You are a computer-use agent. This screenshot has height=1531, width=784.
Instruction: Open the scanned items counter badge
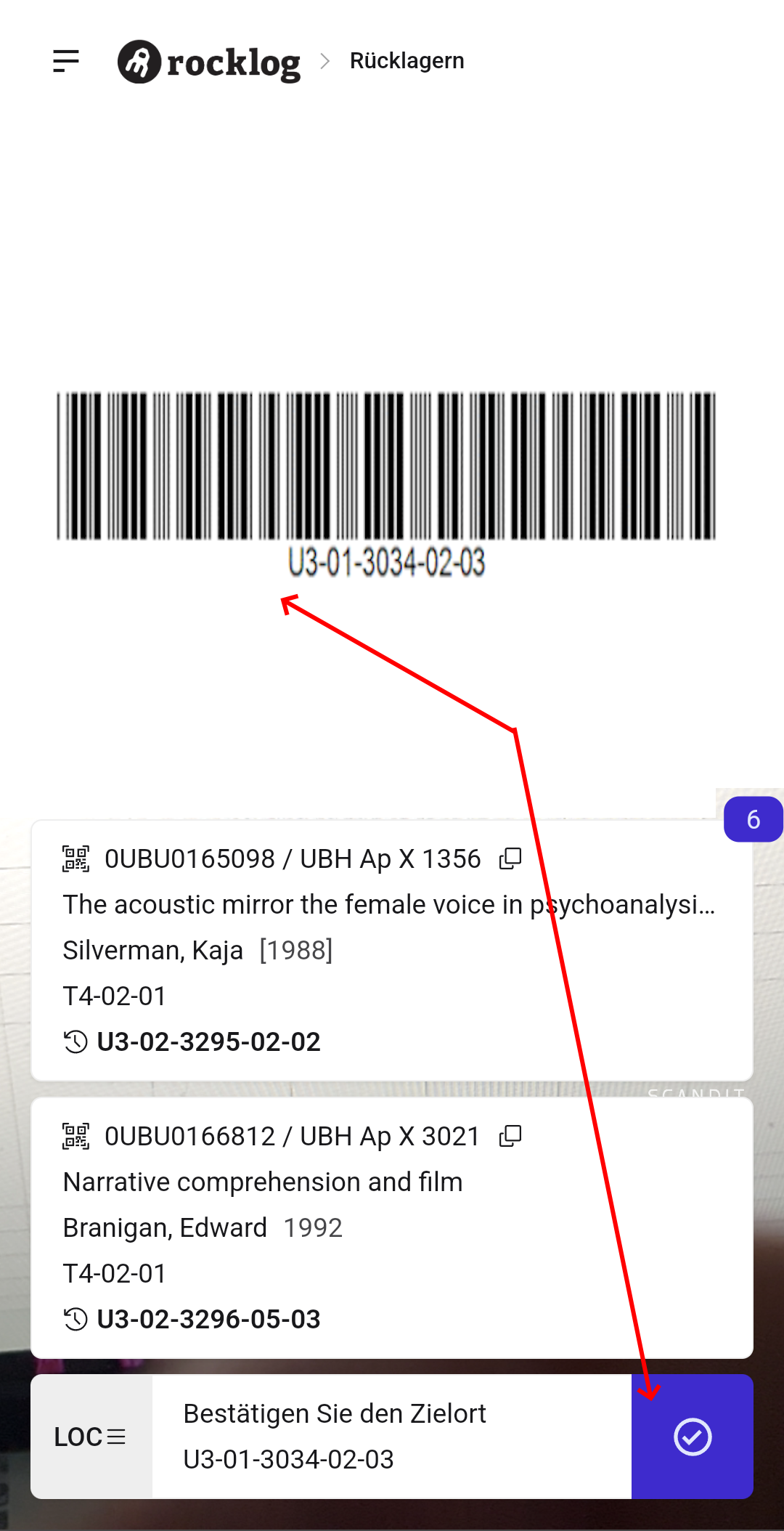click(x=753, y=819)
